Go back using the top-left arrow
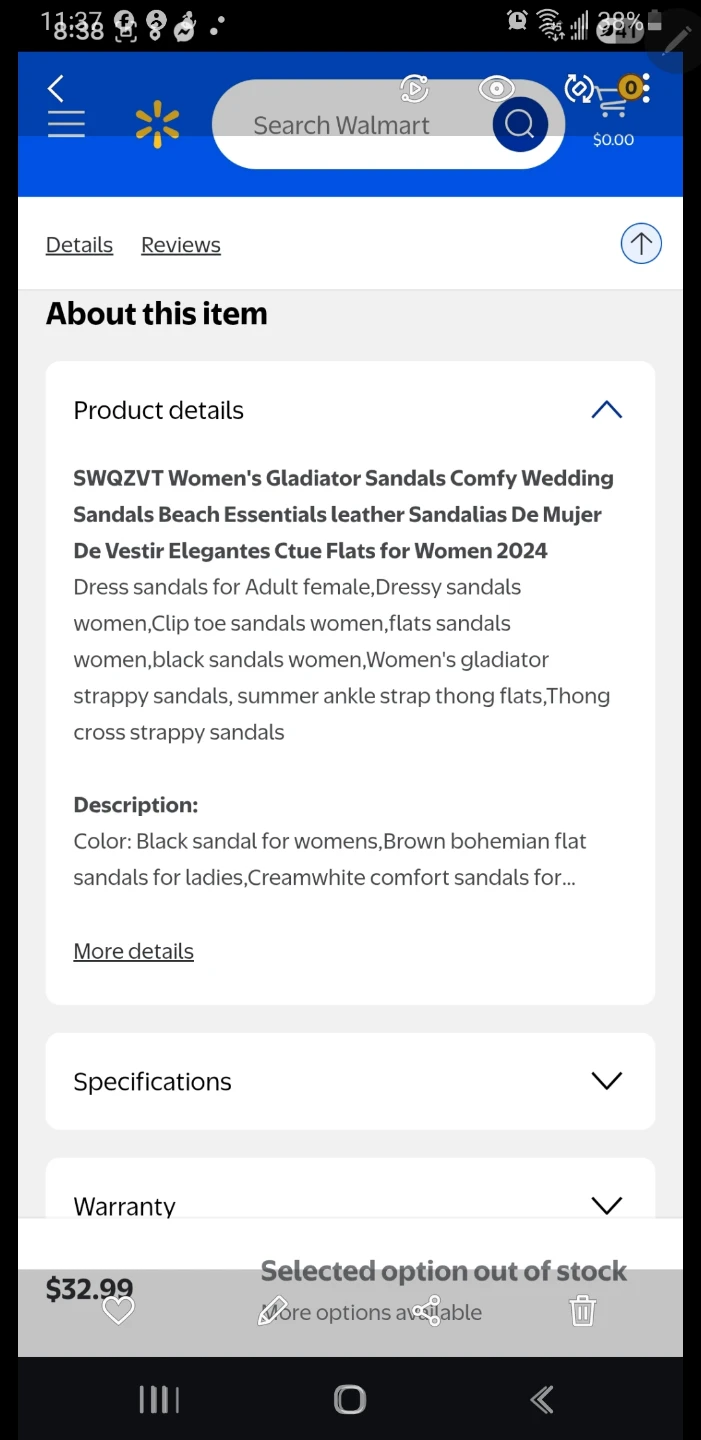701x1440 pixels. point(56,89)
